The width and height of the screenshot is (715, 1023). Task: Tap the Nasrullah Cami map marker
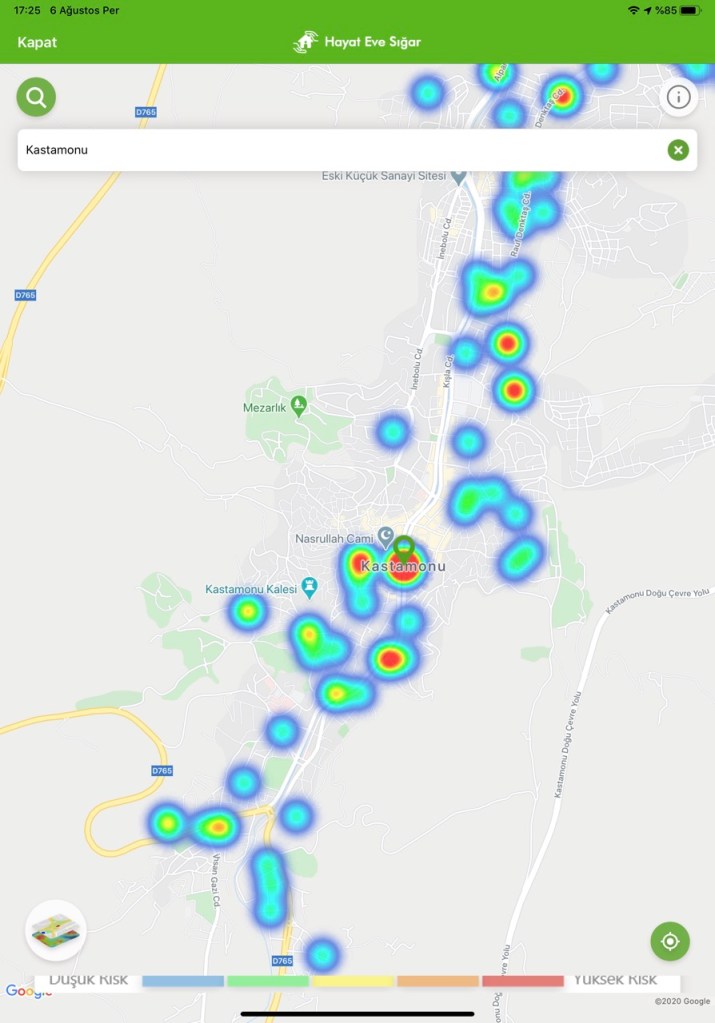tap(384, 538)
